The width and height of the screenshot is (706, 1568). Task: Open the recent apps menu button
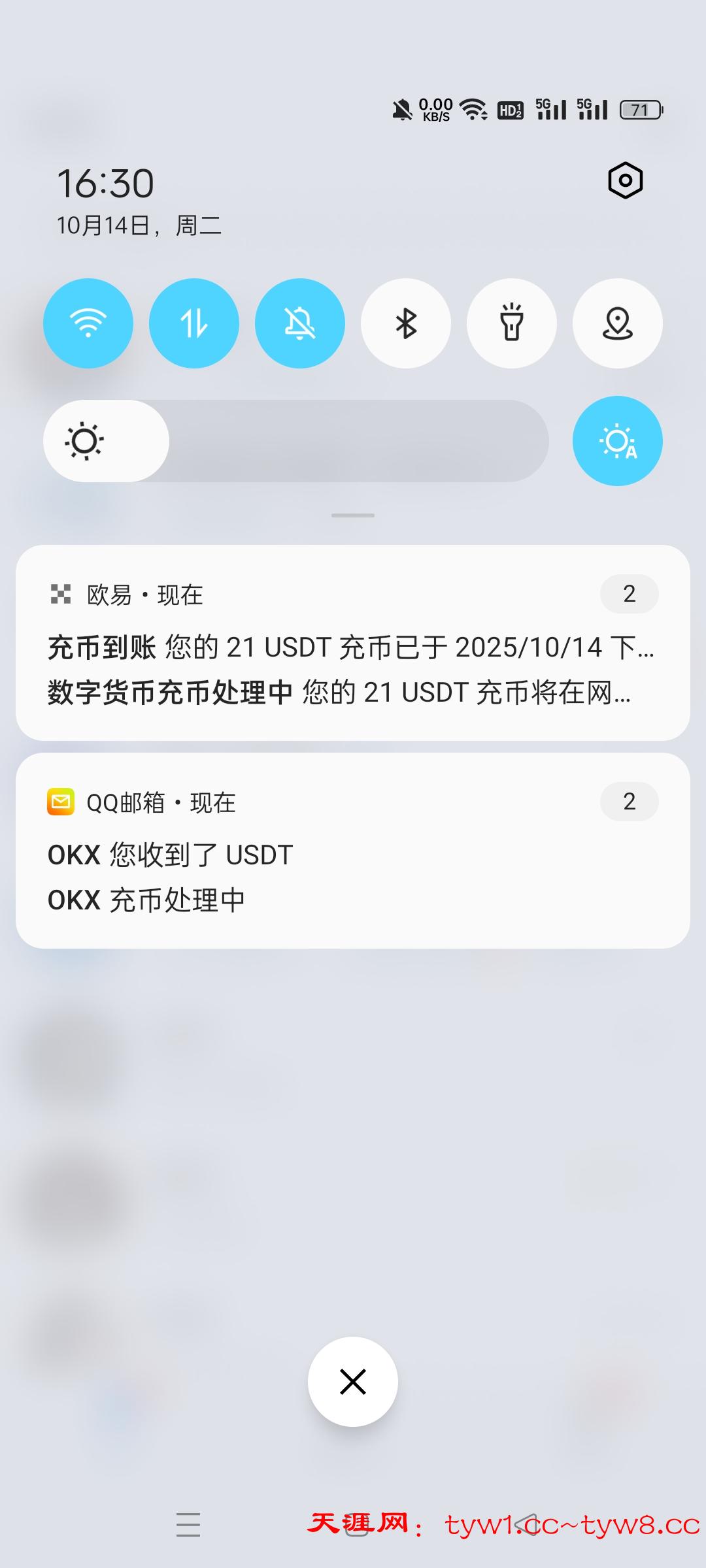pos(188,1524)
